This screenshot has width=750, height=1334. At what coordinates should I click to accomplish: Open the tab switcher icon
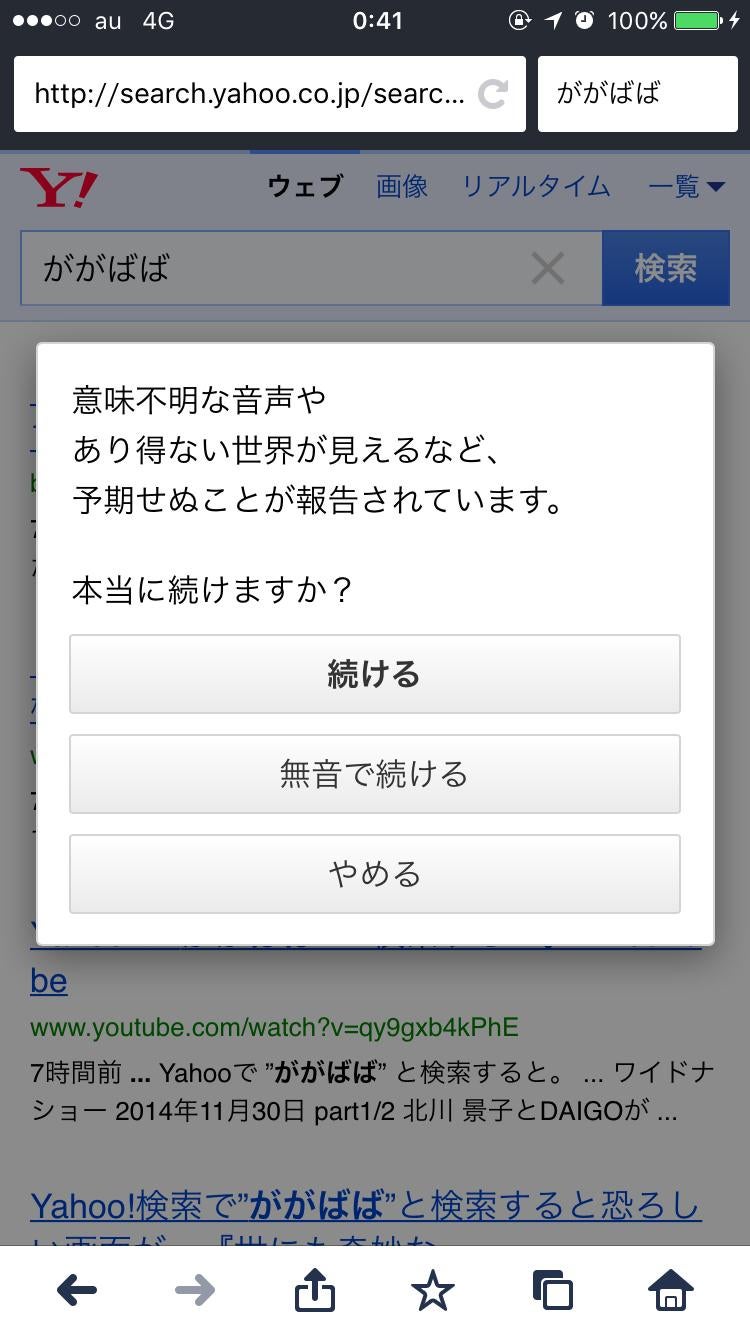click(555, 1290)
